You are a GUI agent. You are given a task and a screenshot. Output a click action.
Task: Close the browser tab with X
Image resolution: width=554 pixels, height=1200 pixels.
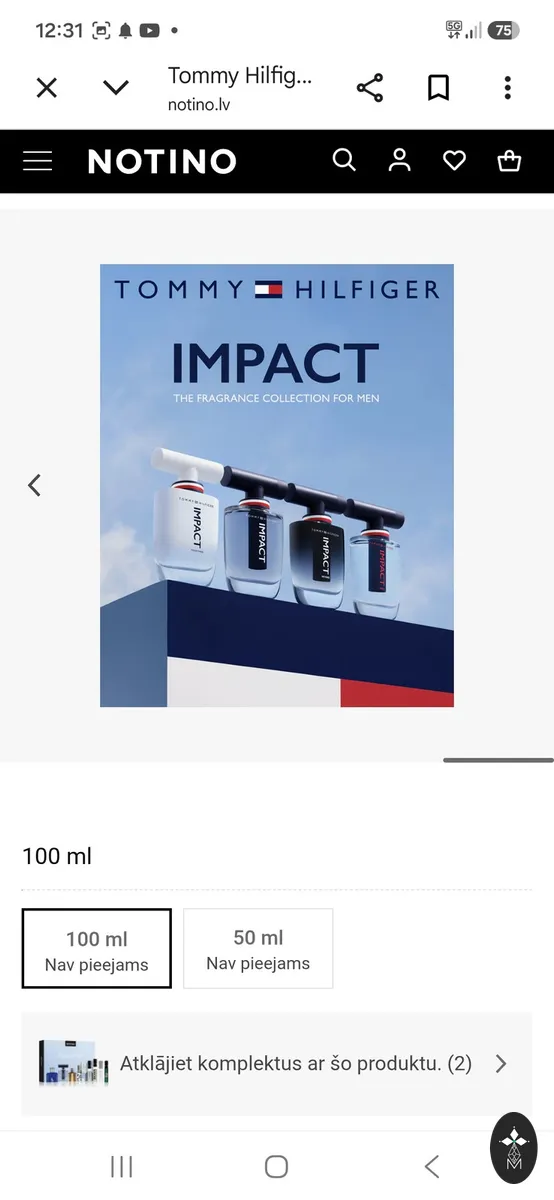[x=46, y=88]
